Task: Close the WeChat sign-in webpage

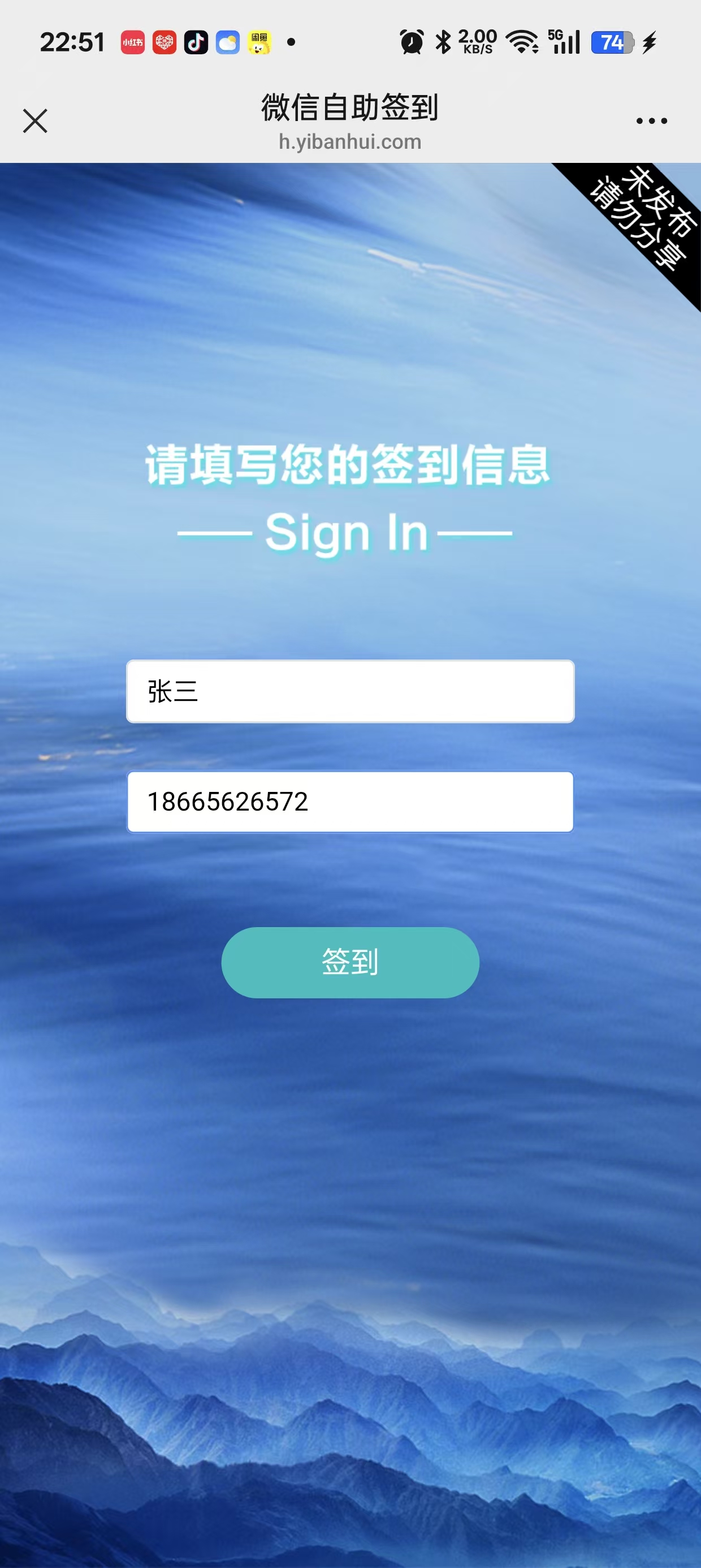Action: (34, 120)
